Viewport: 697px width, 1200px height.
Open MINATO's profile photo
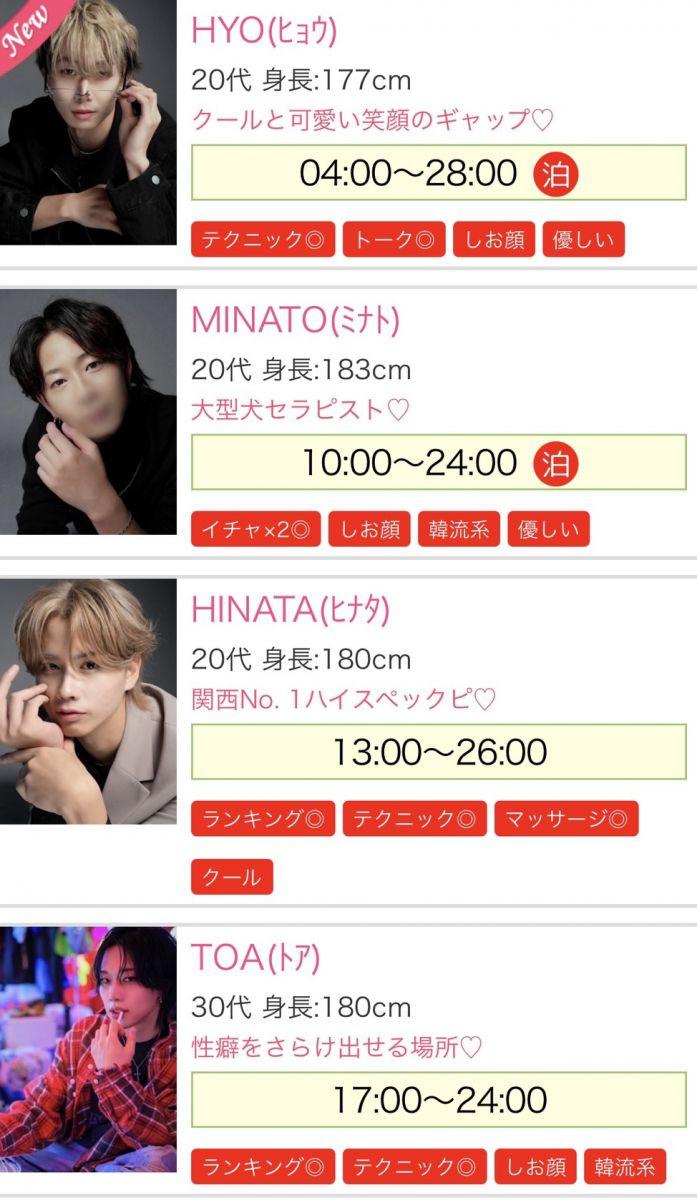click(88, 412)
